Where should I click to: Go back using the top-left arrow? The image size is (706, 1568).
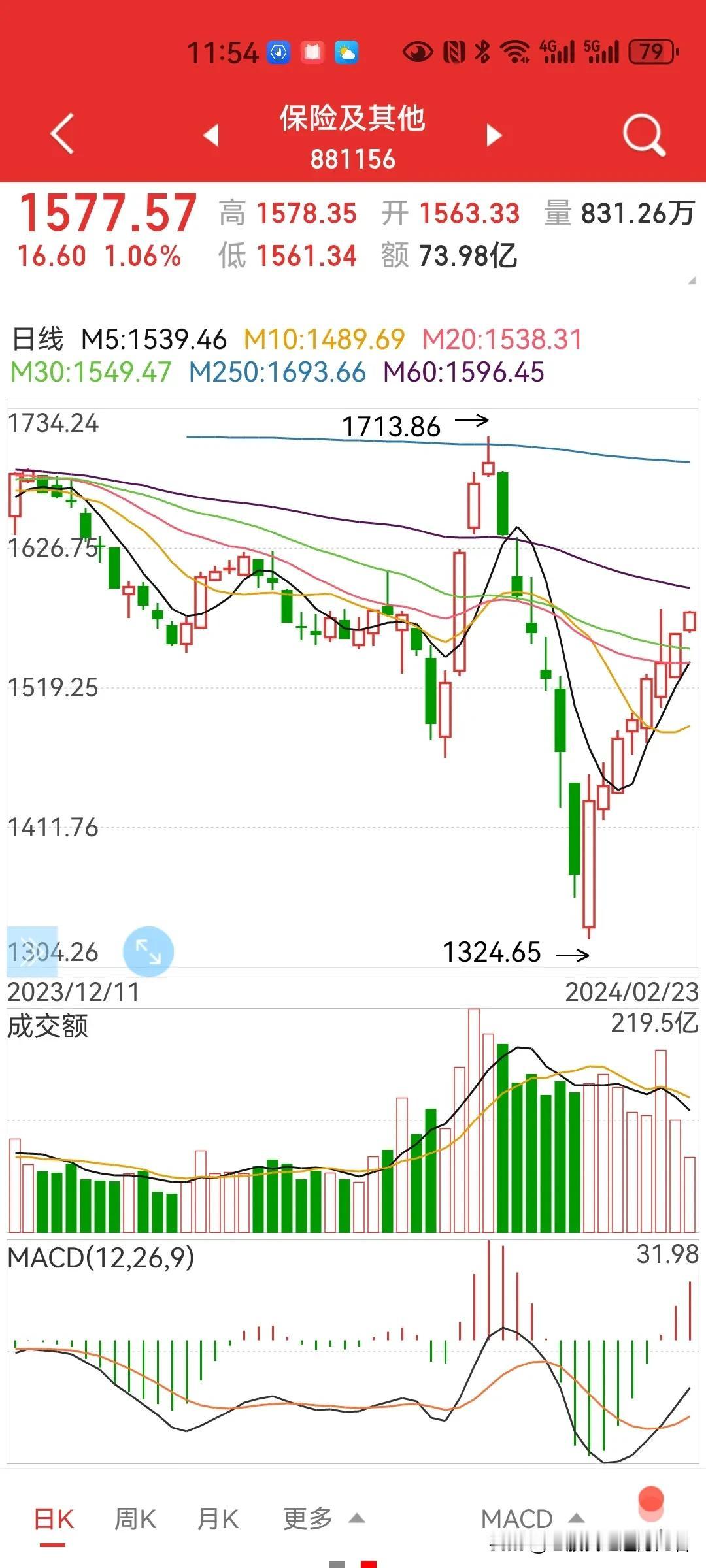[x=62, y=134]
